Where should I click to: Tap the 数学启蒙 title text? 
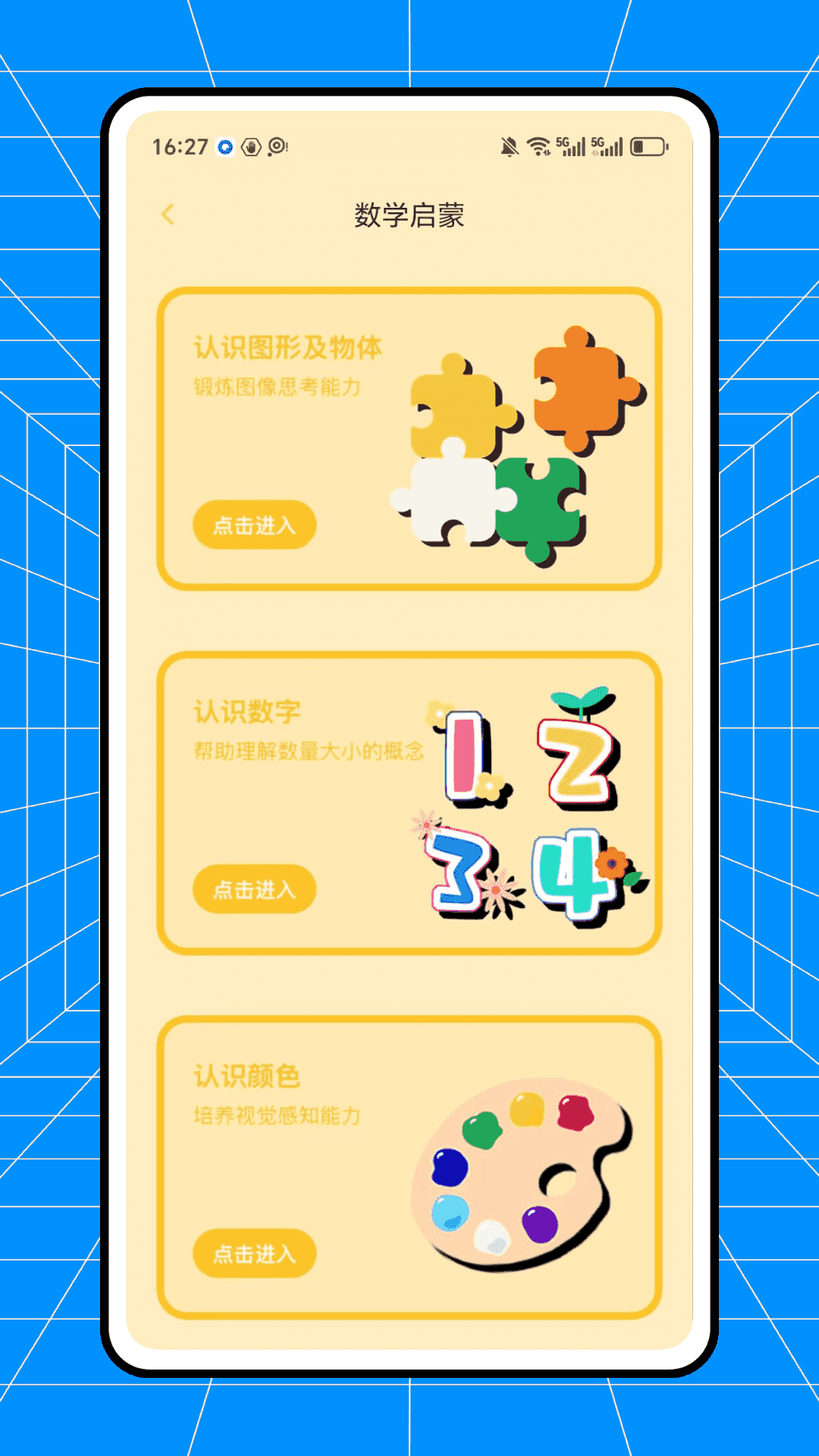(409, 213)
